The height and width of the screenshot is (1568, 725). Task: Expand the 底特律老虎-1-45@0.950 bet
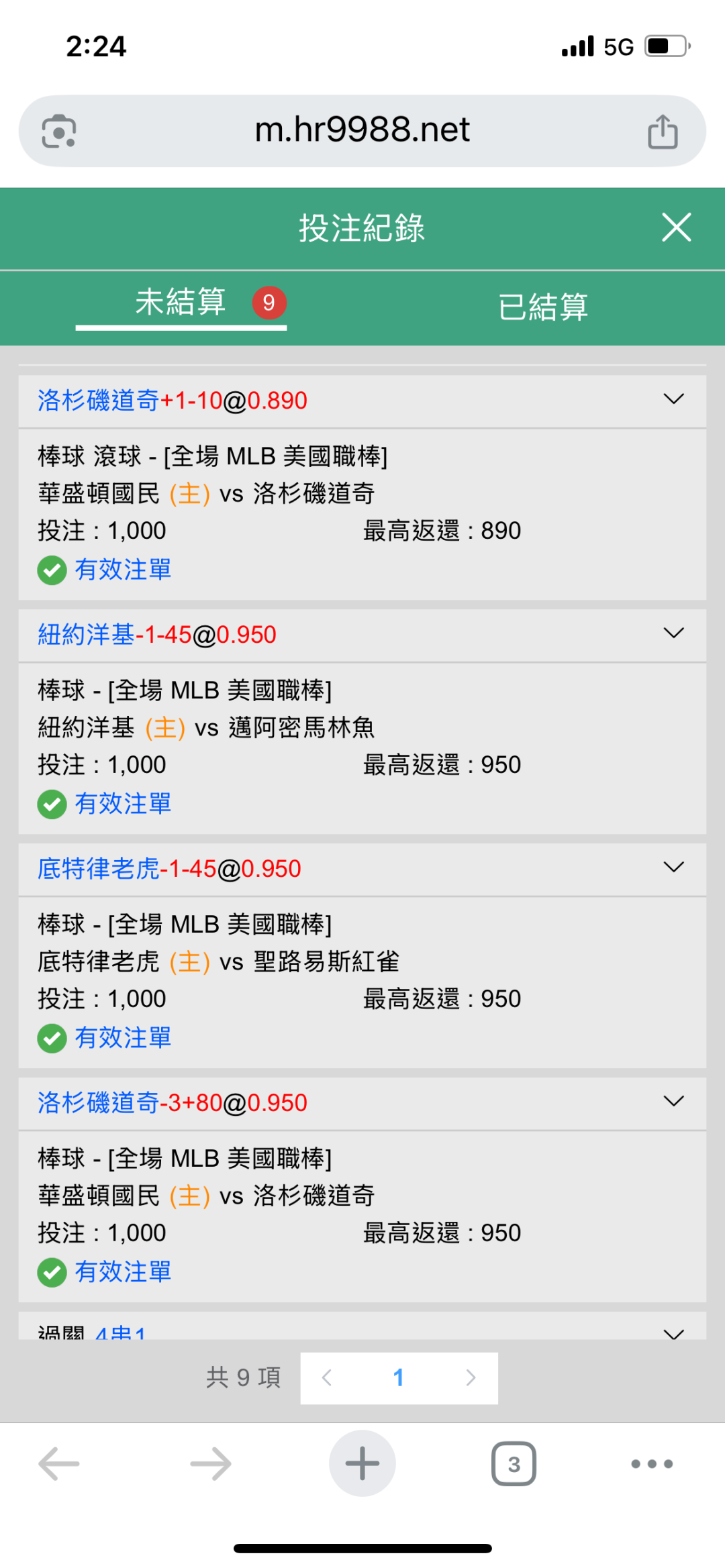coord(673,868)
